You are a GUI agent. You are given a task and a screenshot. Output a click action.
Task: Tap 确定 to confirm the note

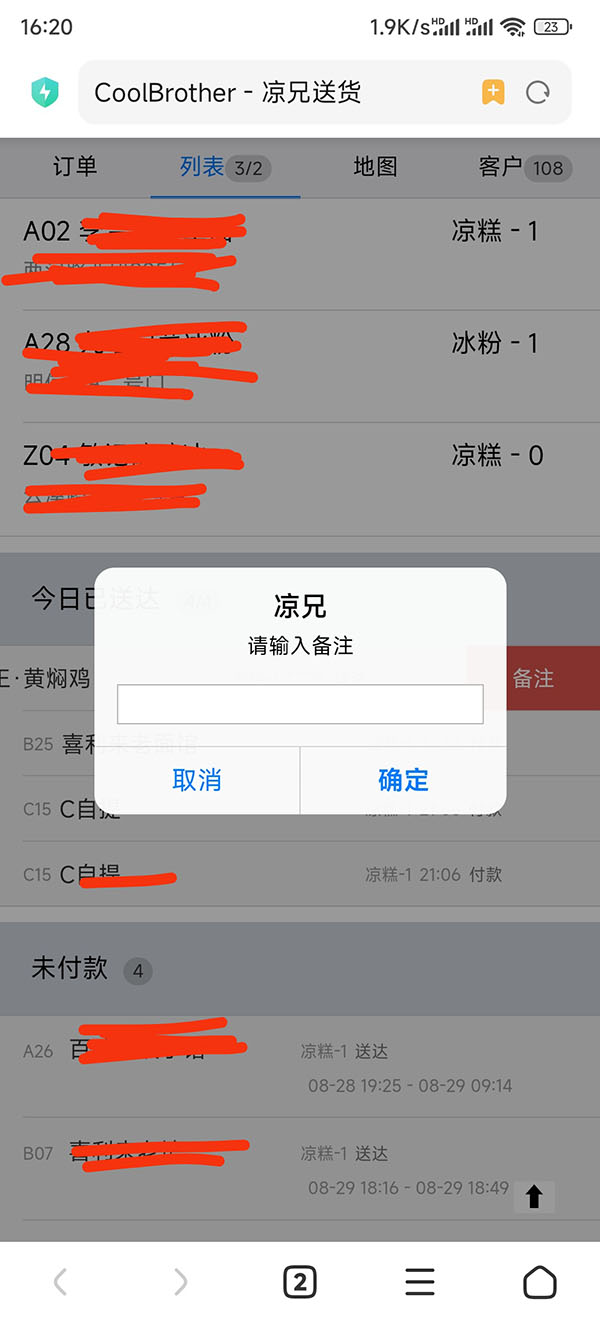pyautogui.click(x=403, y=780)
